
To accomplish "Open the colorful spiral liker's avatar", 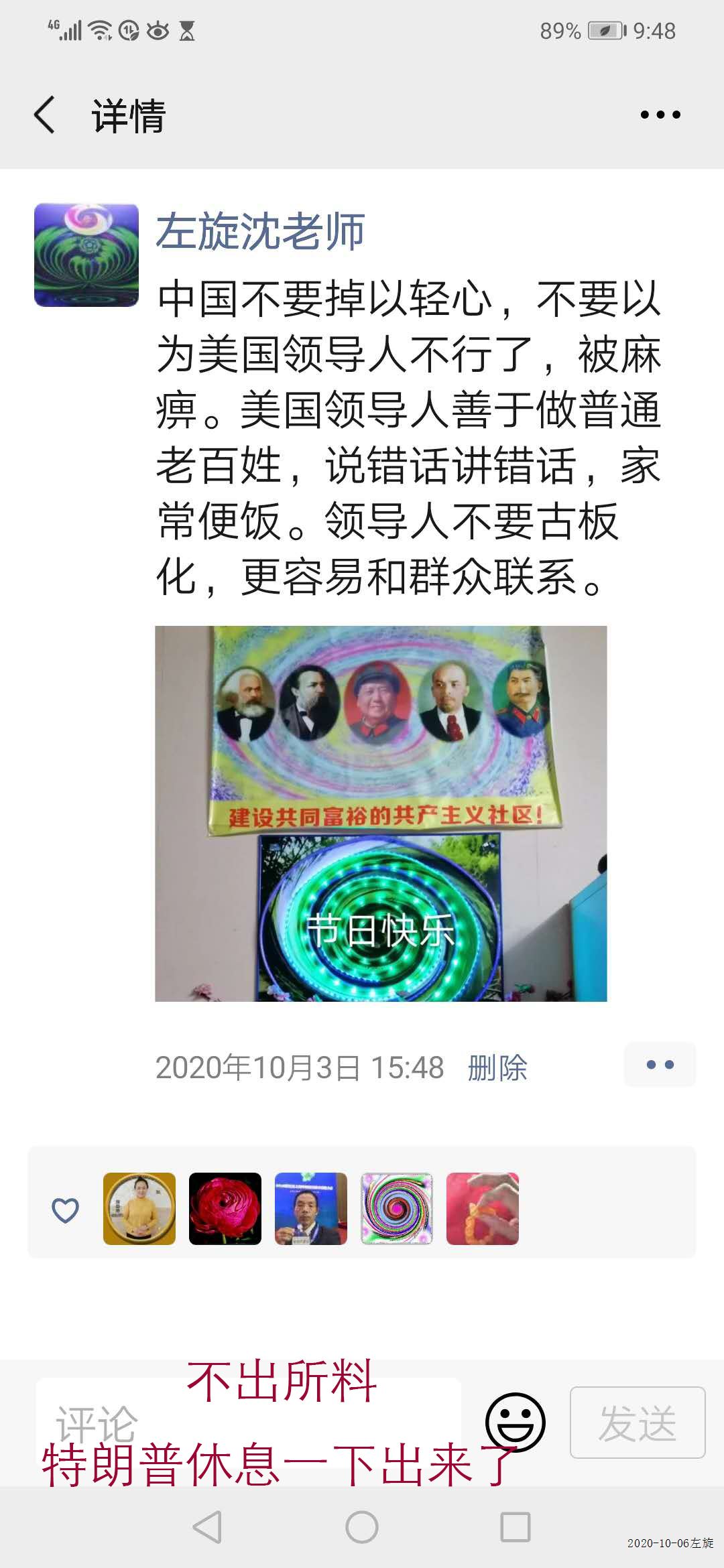I will 397,1209.
